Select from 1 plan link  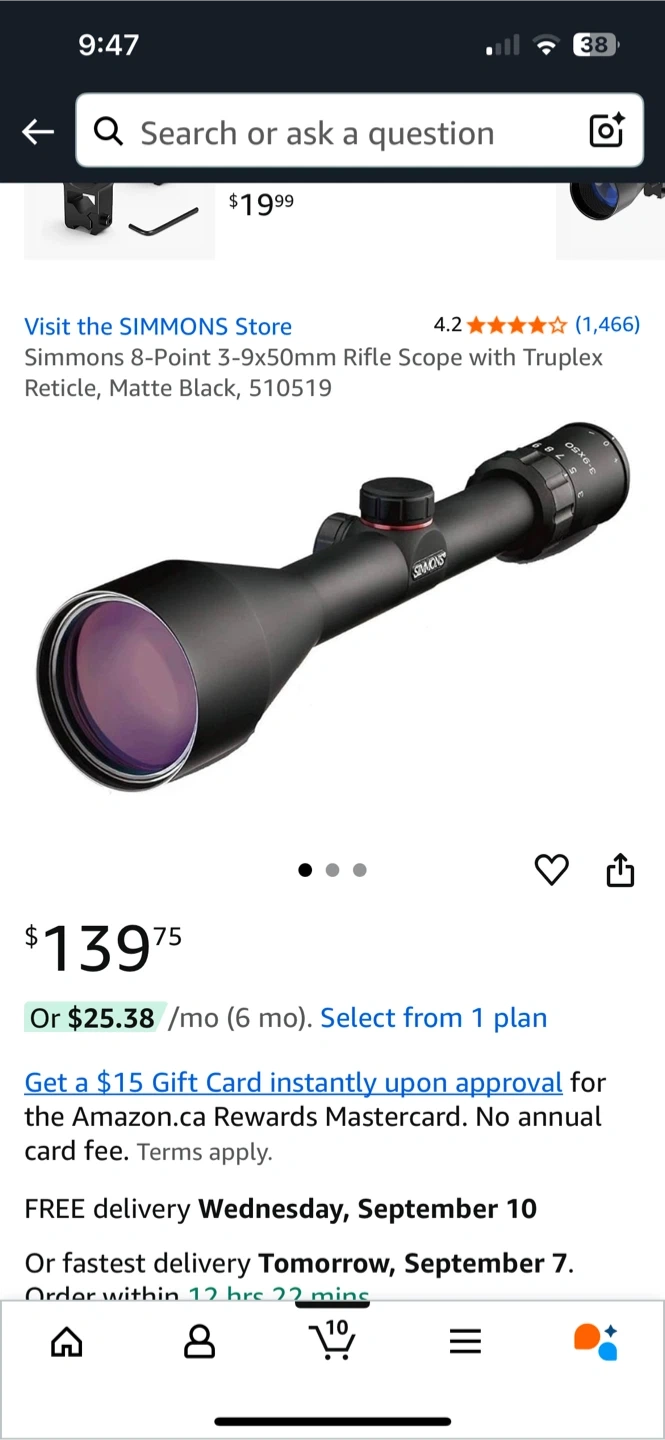click(x=434, y=1018)
